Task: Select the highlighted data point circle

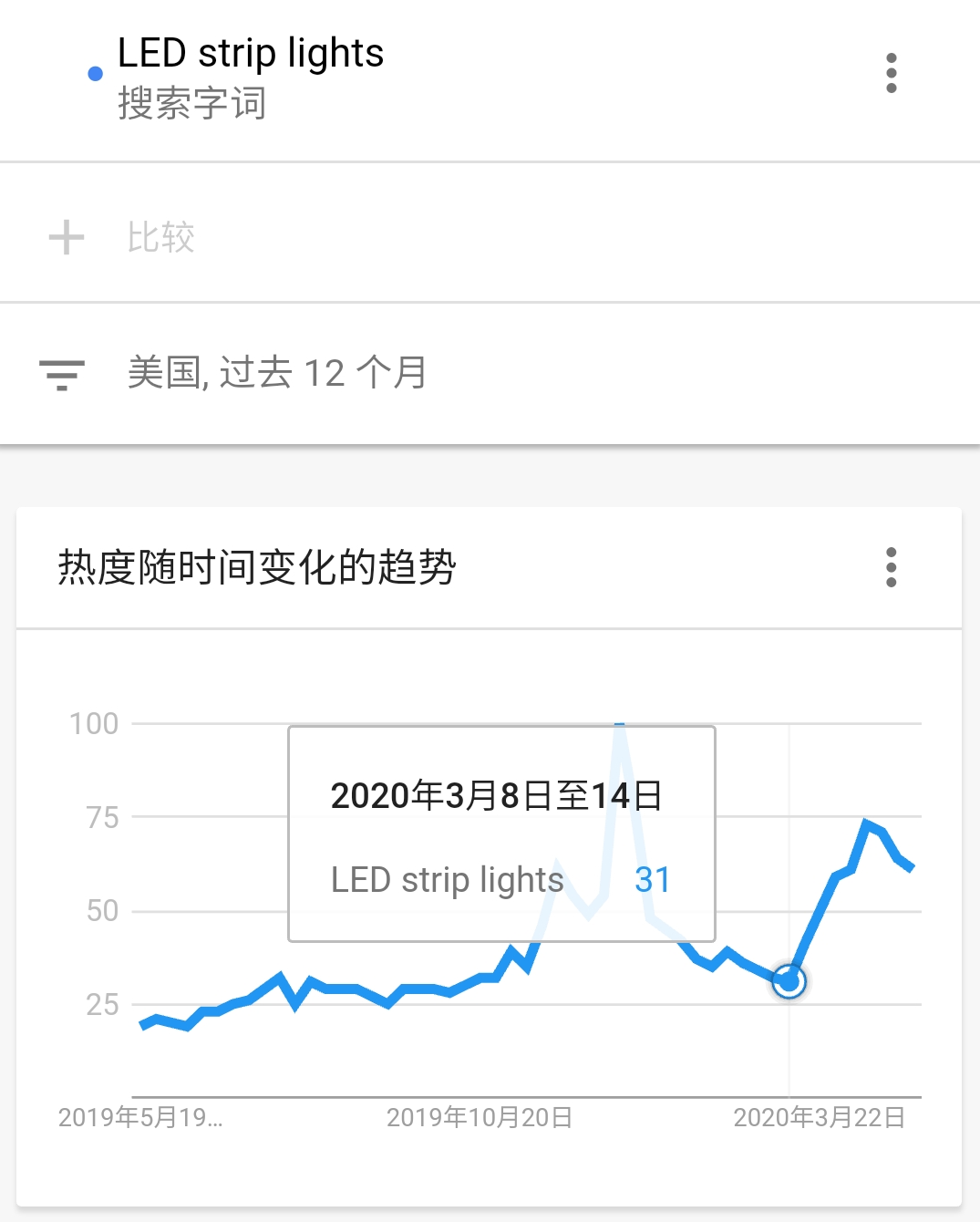Action: point(788,982)
